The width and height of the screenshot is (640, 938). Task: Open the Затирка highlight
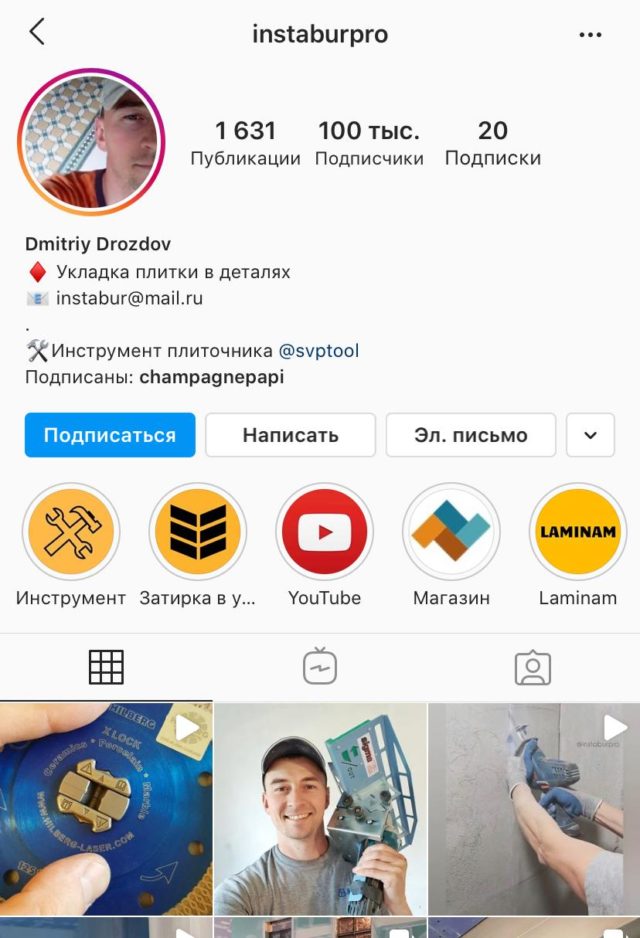click(198, 532)
